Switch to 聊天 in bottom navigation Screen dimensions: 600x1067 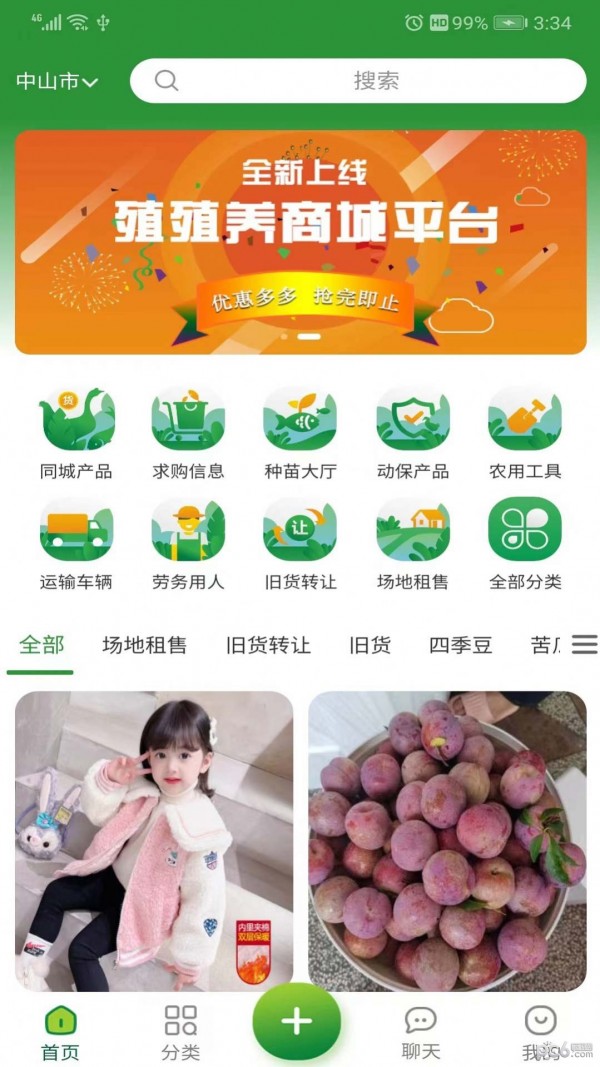[421, 1033]
